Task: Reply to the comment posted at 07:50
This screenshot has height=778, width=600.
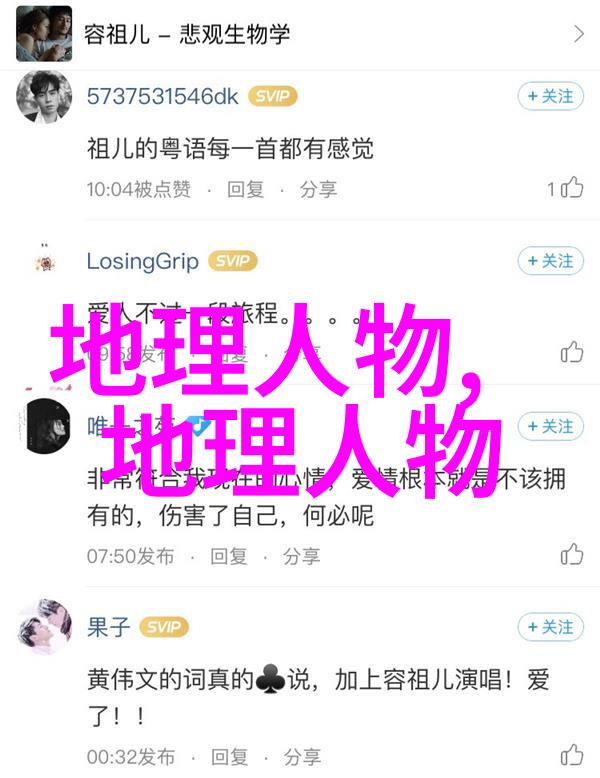Action: click(228, 555)
